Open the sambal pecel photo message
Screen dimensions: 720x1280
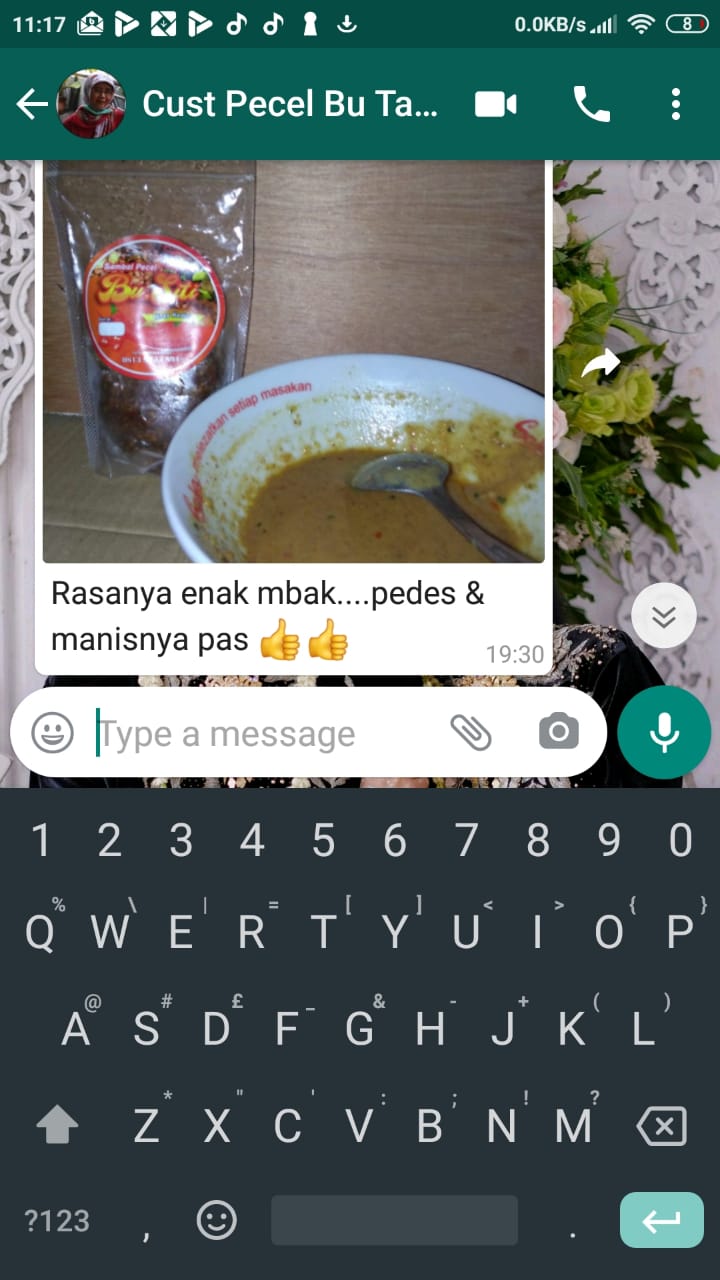293,362
